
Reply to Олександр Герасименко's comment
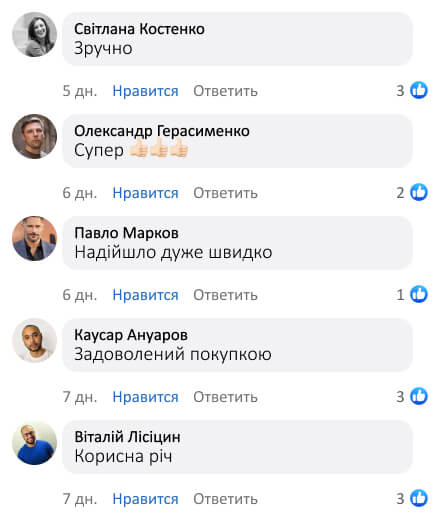point(225,193)
